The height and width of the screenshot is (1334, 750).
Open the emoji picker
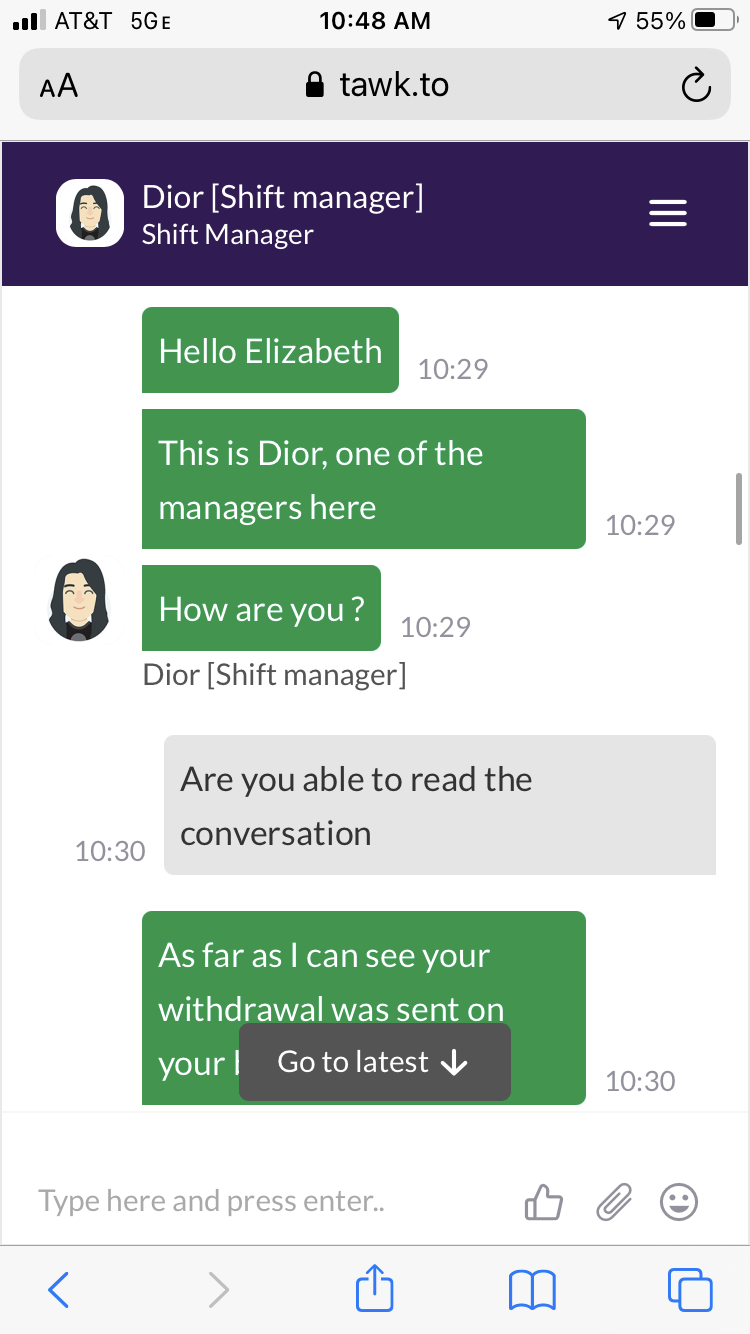coord(679,1202)
